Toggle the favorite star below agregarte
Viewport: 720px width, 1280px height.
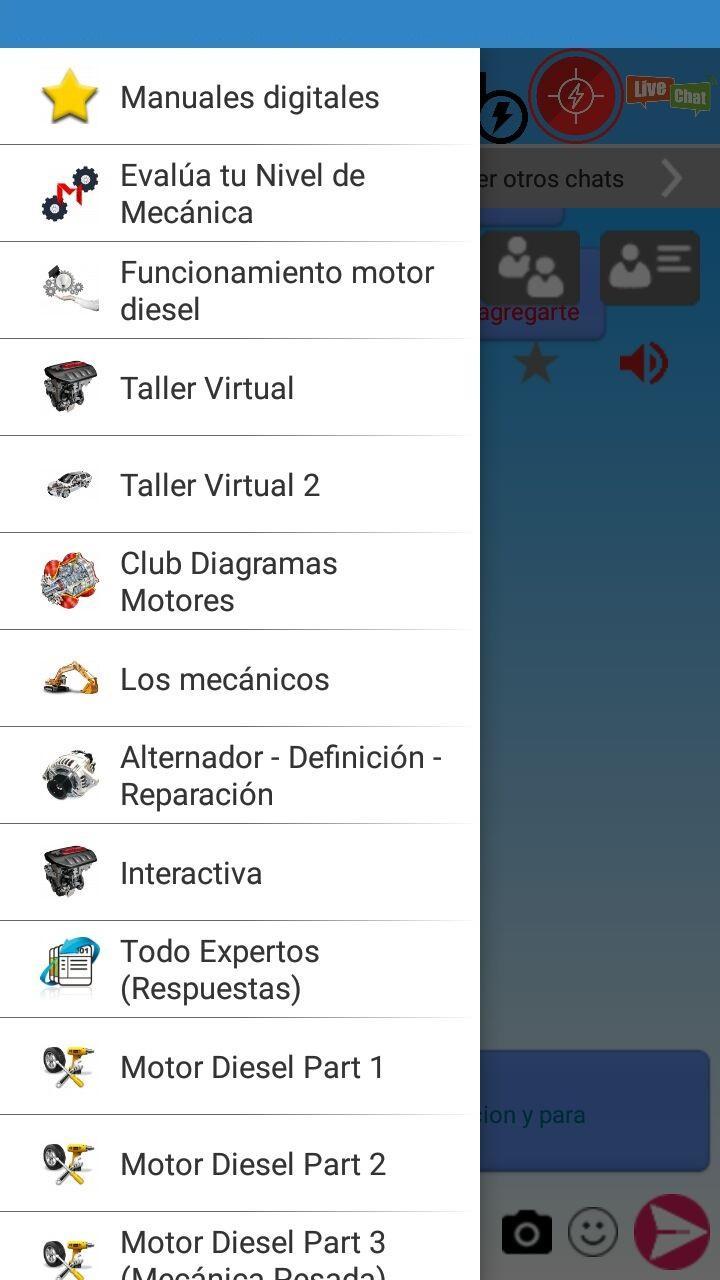(x=537, y=362)
